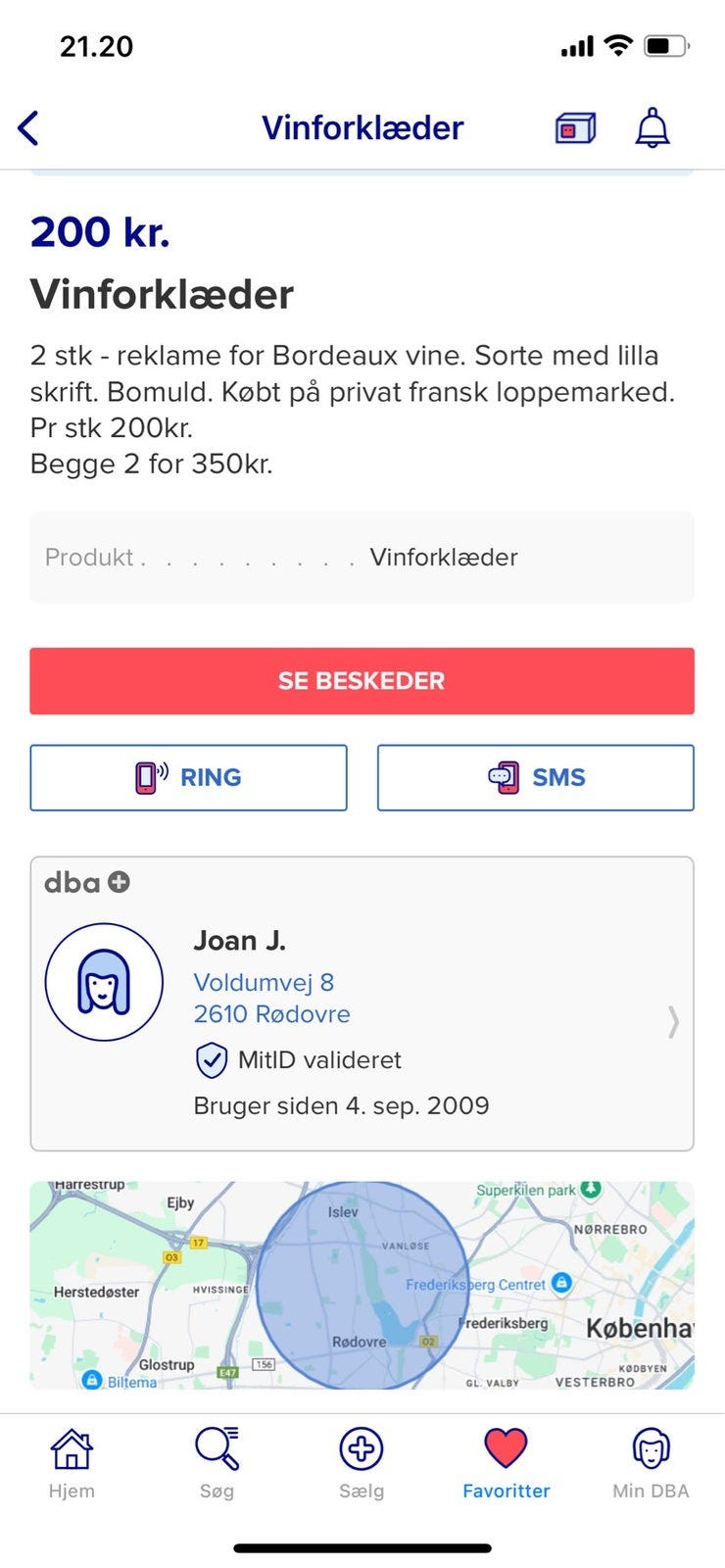Open Sælg using the plus icon
Image resolution: width=725 pixels, height=1568 pixels.
click(362, 1448)
